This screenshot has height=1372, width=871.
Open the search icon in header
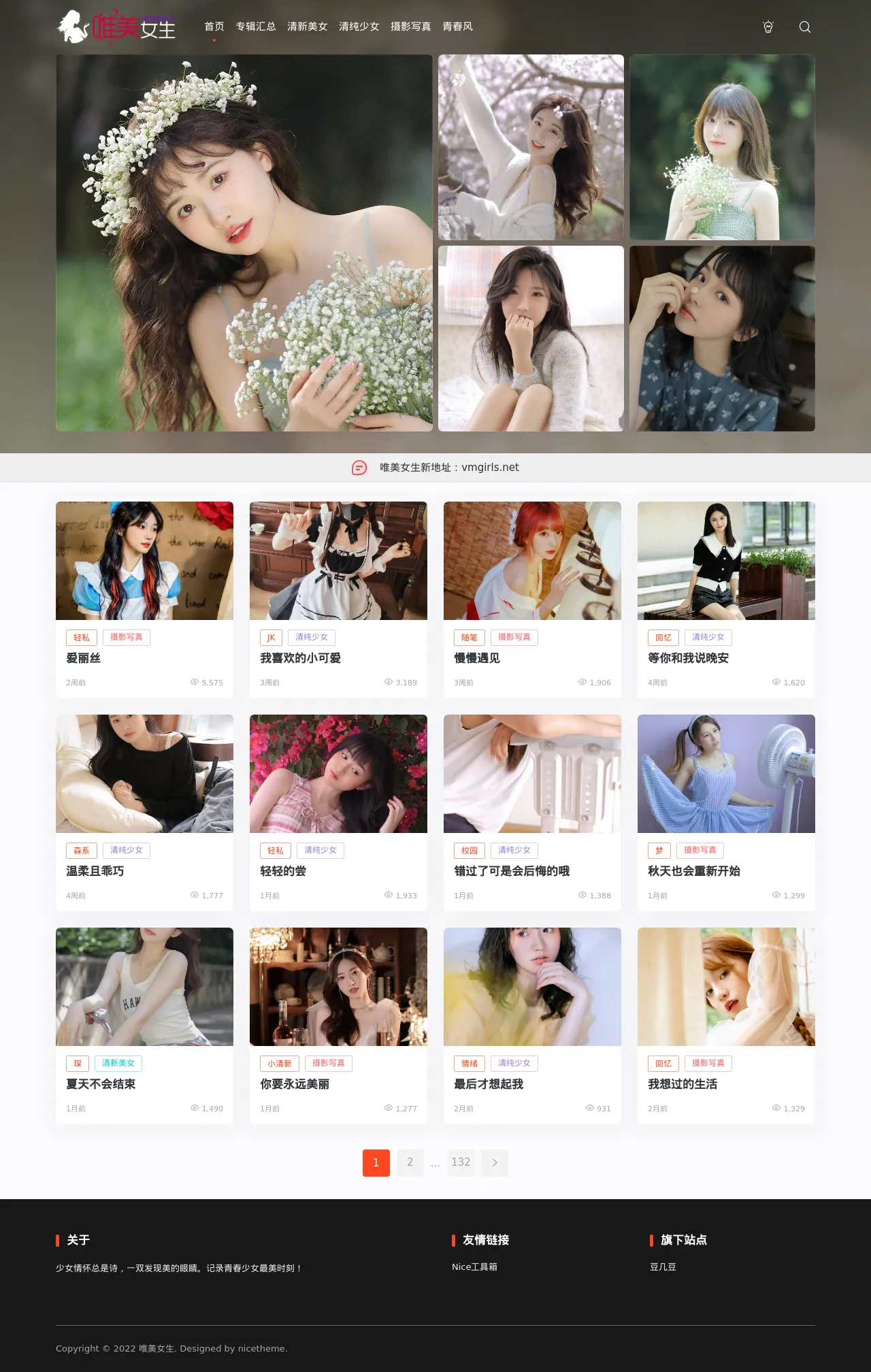click(804, 27)
